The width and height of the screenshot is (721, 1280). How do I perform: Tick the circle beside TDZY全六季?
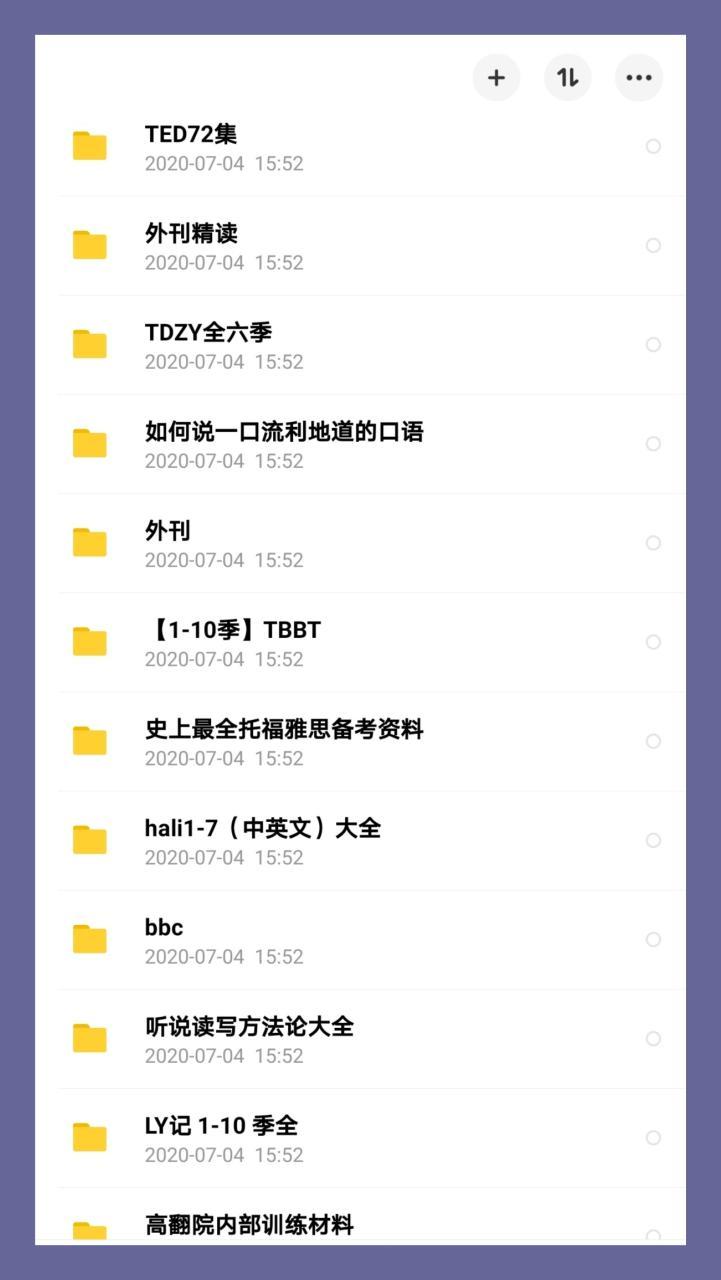click(653, 344)
